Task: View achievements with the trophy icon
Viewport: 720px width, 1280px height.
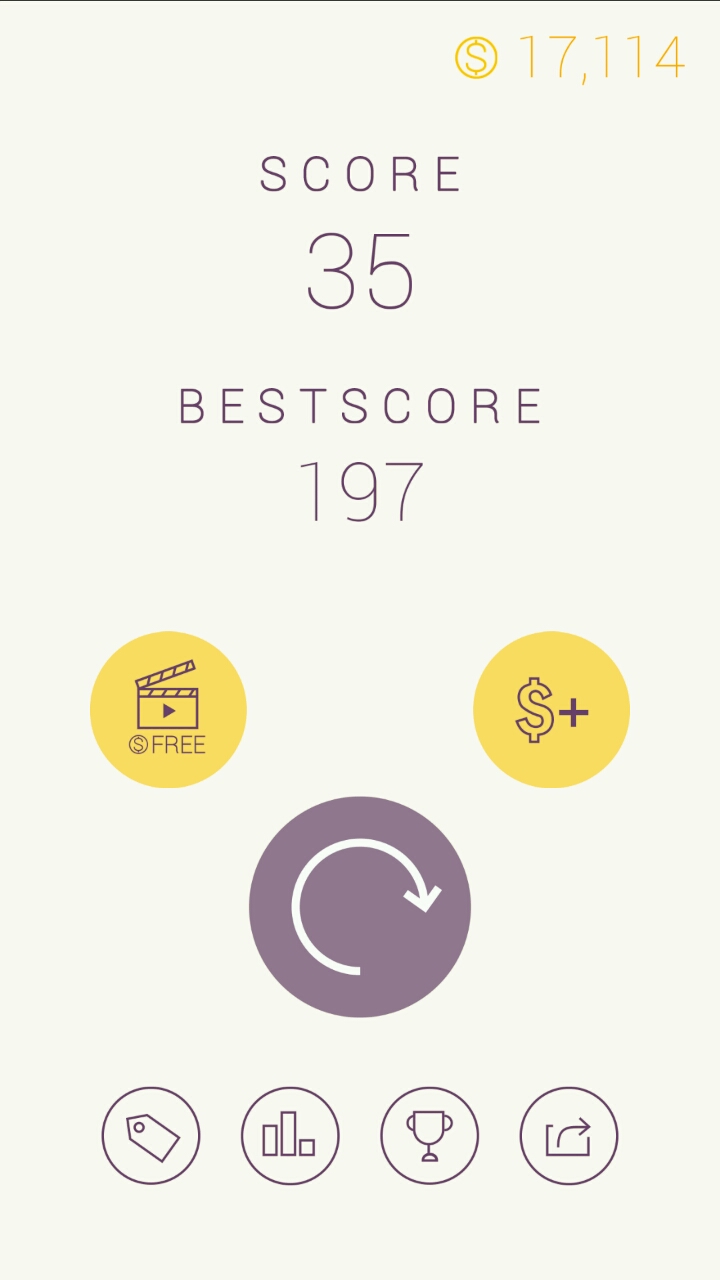Action: [429, 1136]
